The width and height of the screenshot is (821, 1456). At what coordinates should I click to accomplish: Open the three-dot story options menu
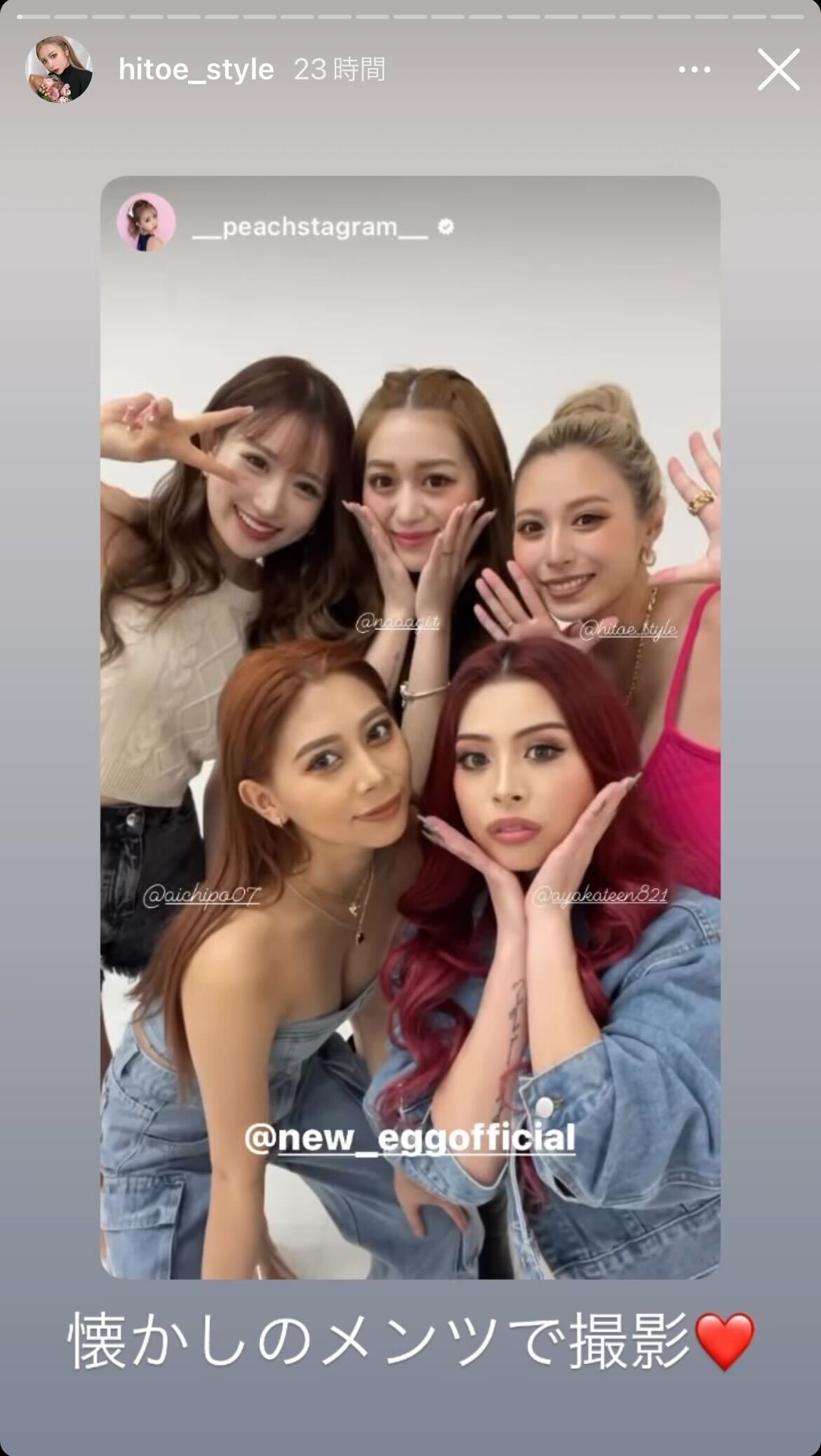[695, 69]
